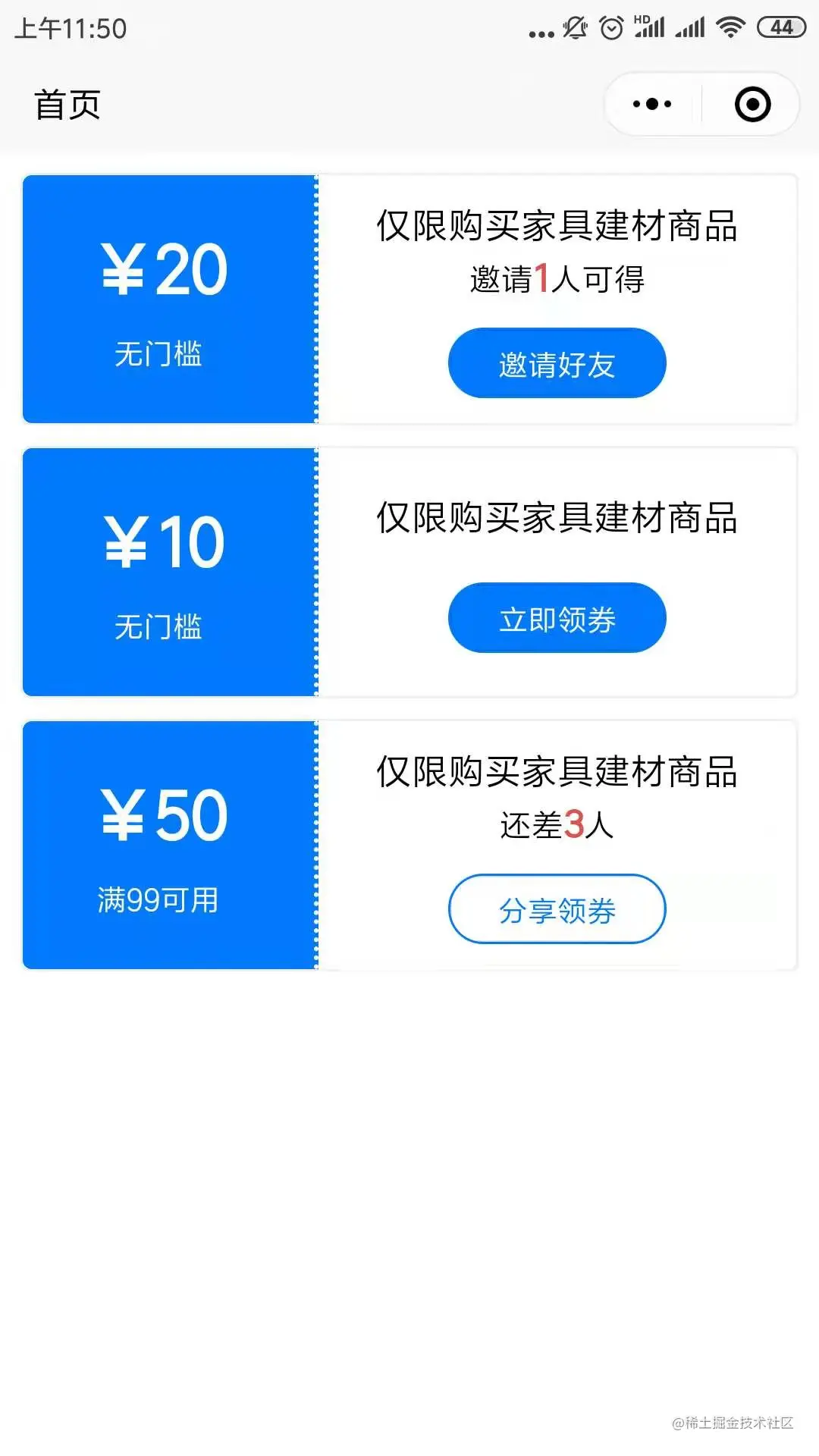The height and width of the screenshot is (1456, 819).
Task: Tap the 立即领券 button on the ¥10 coupon
Action: [557, 618]
